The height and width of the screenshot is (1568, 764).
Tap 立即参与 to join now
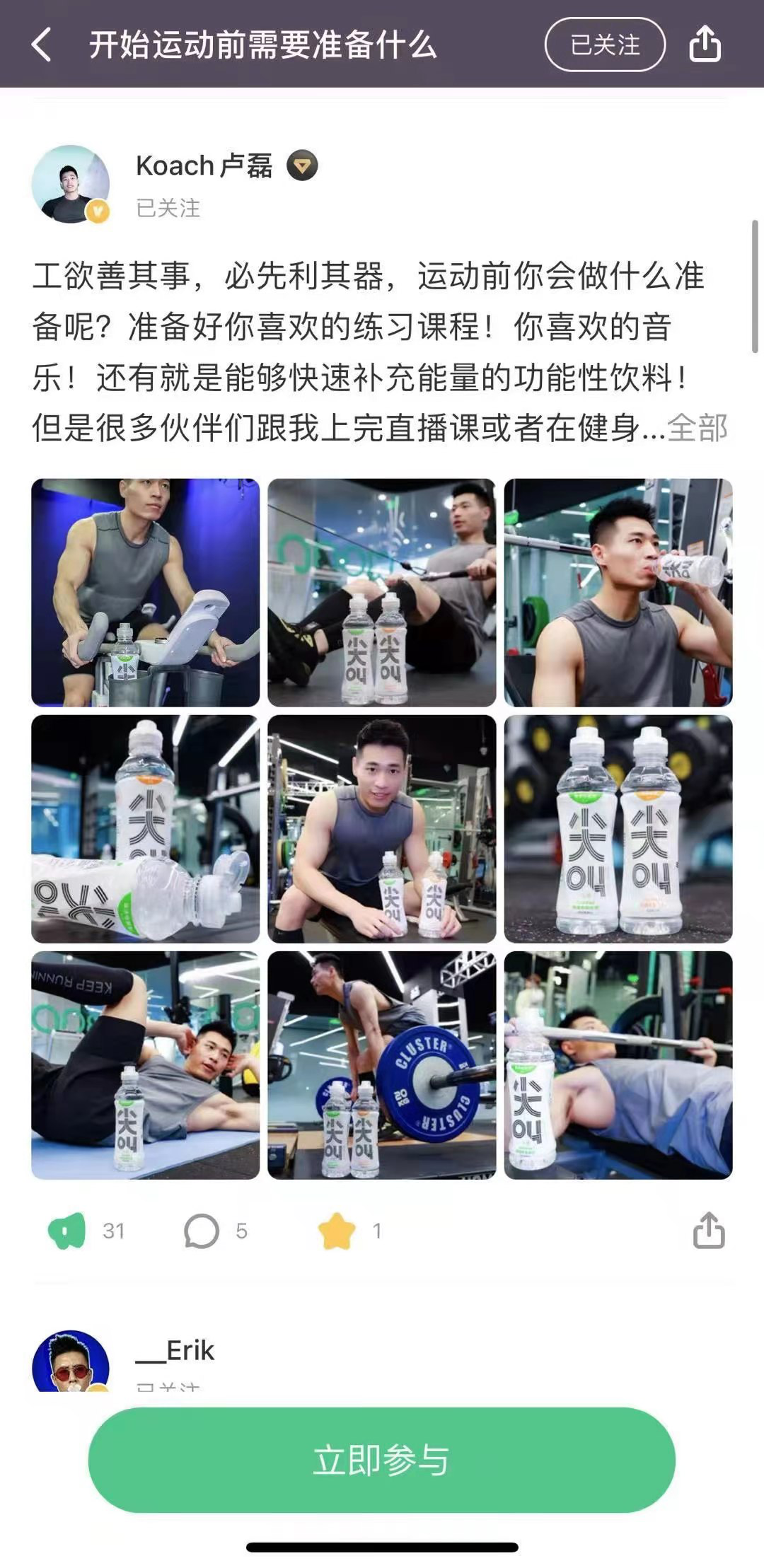[382, 1460]
